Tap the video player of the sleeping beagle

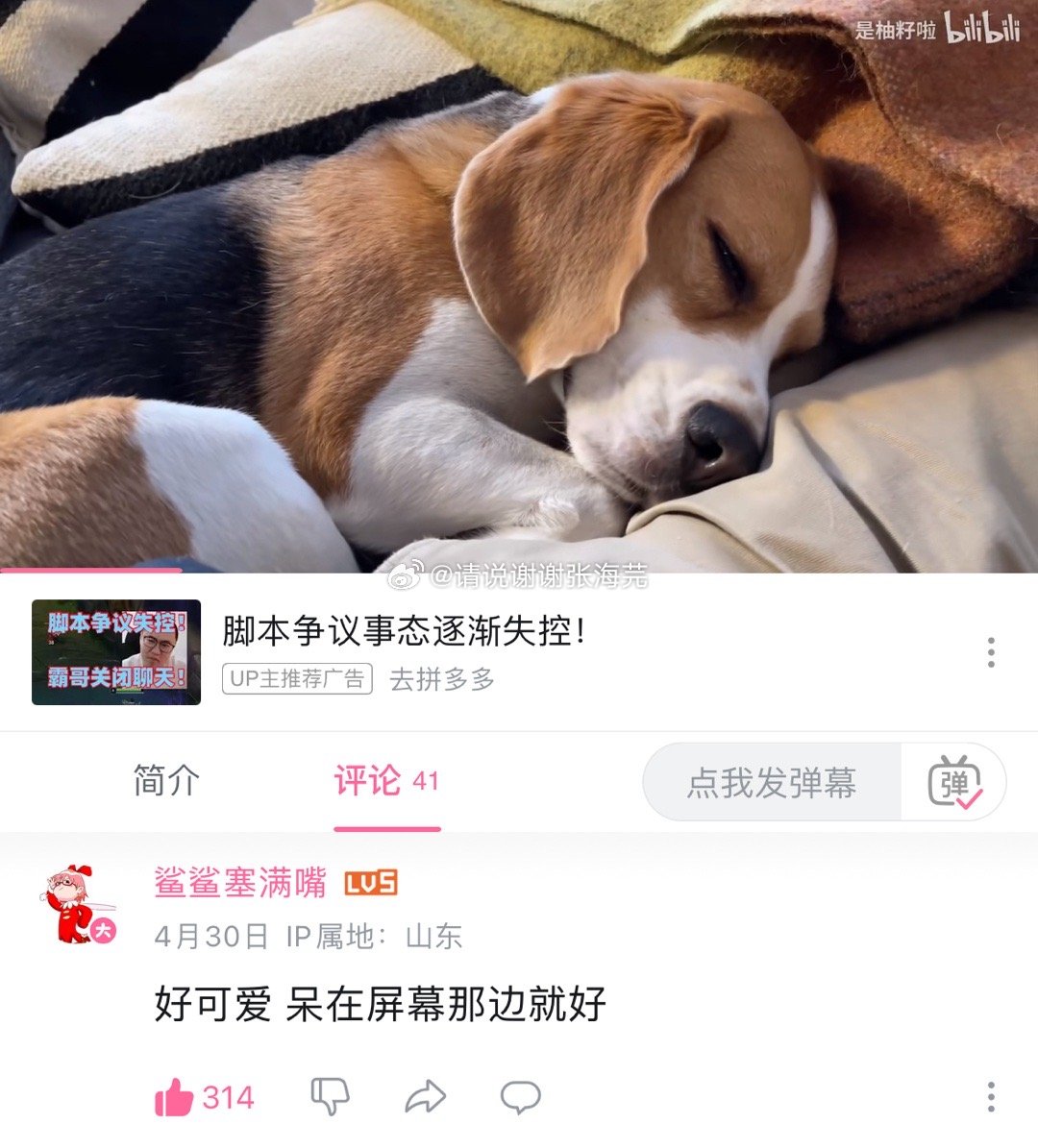pos(519,288)
